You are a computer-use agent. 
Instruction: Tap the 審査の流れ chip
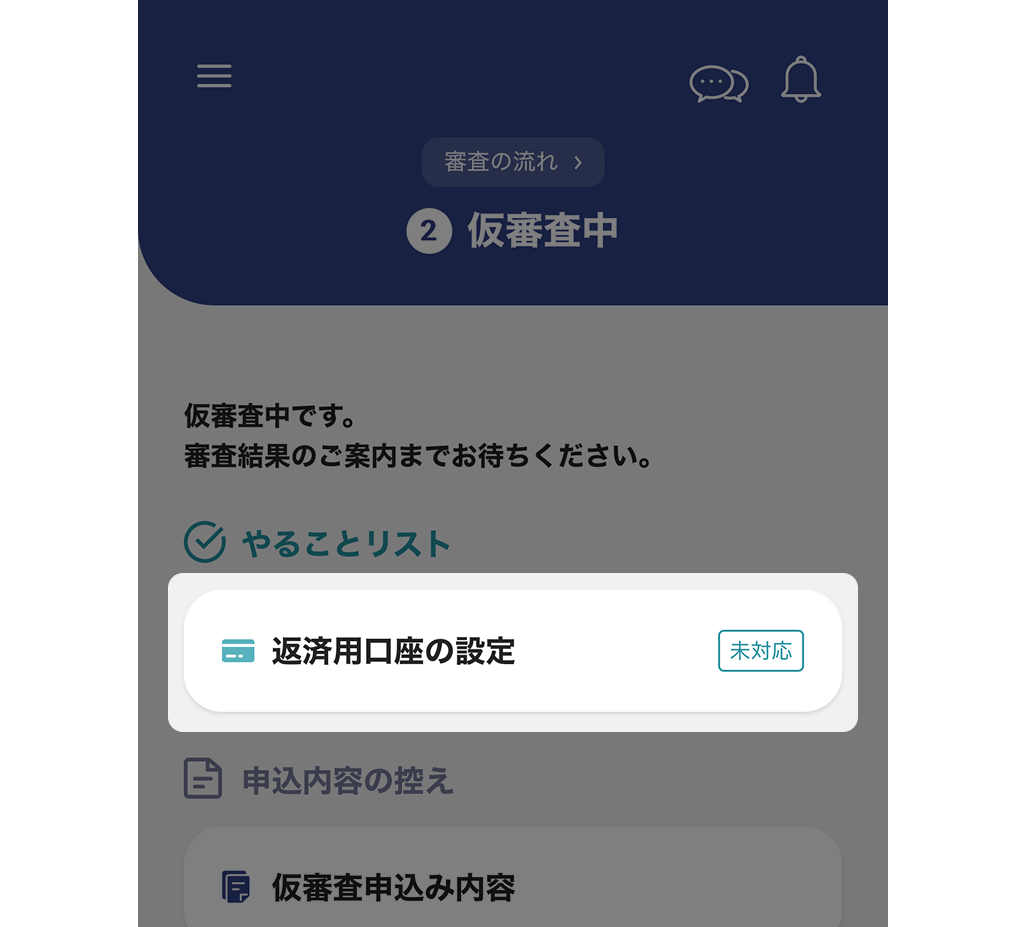click(x=513, y=163)
